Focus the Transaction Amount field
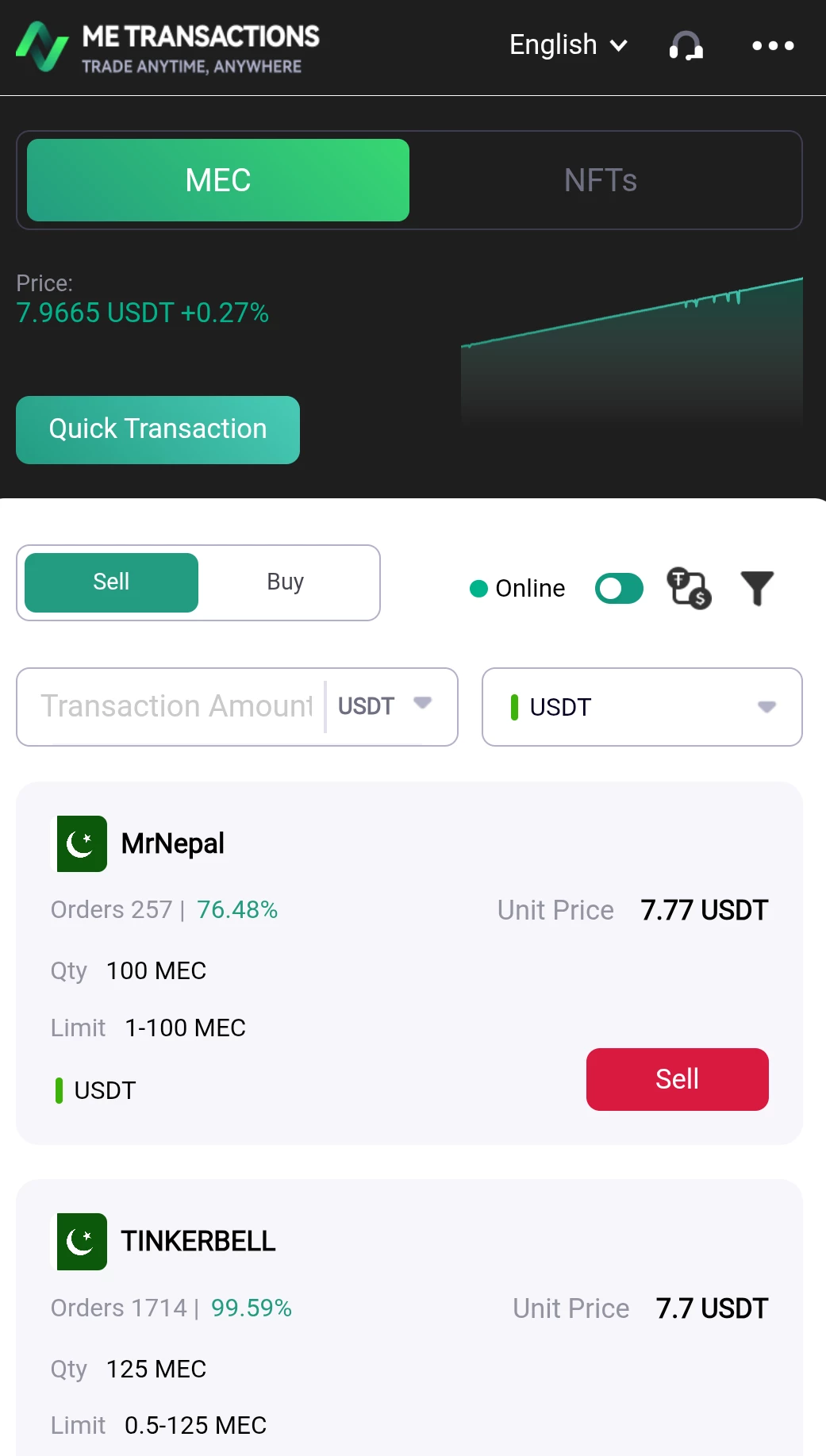 [176, 706]
